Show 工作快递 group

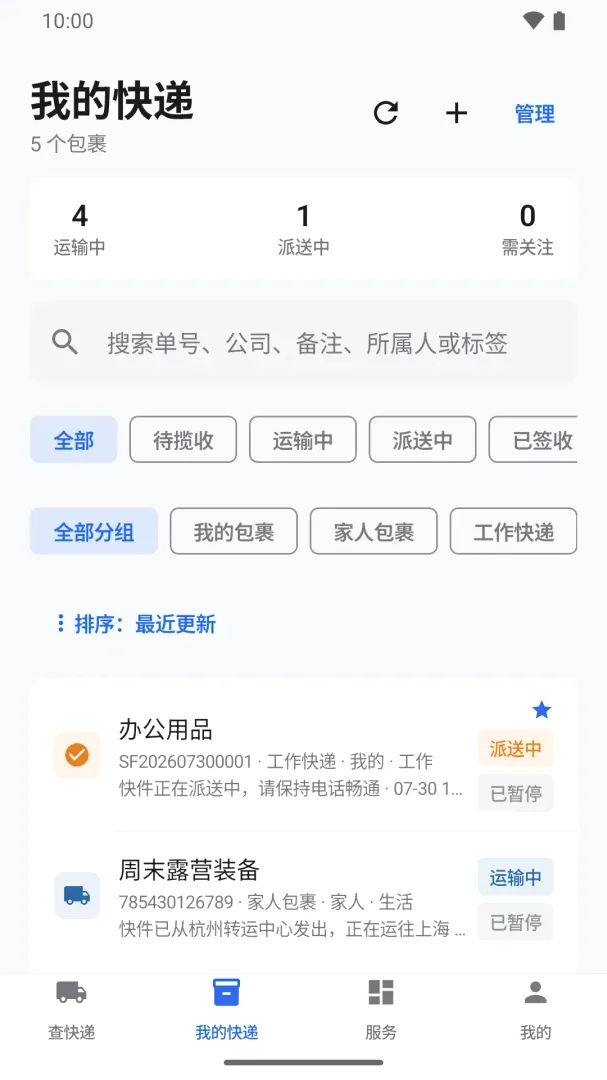click(x=513, y=532)
